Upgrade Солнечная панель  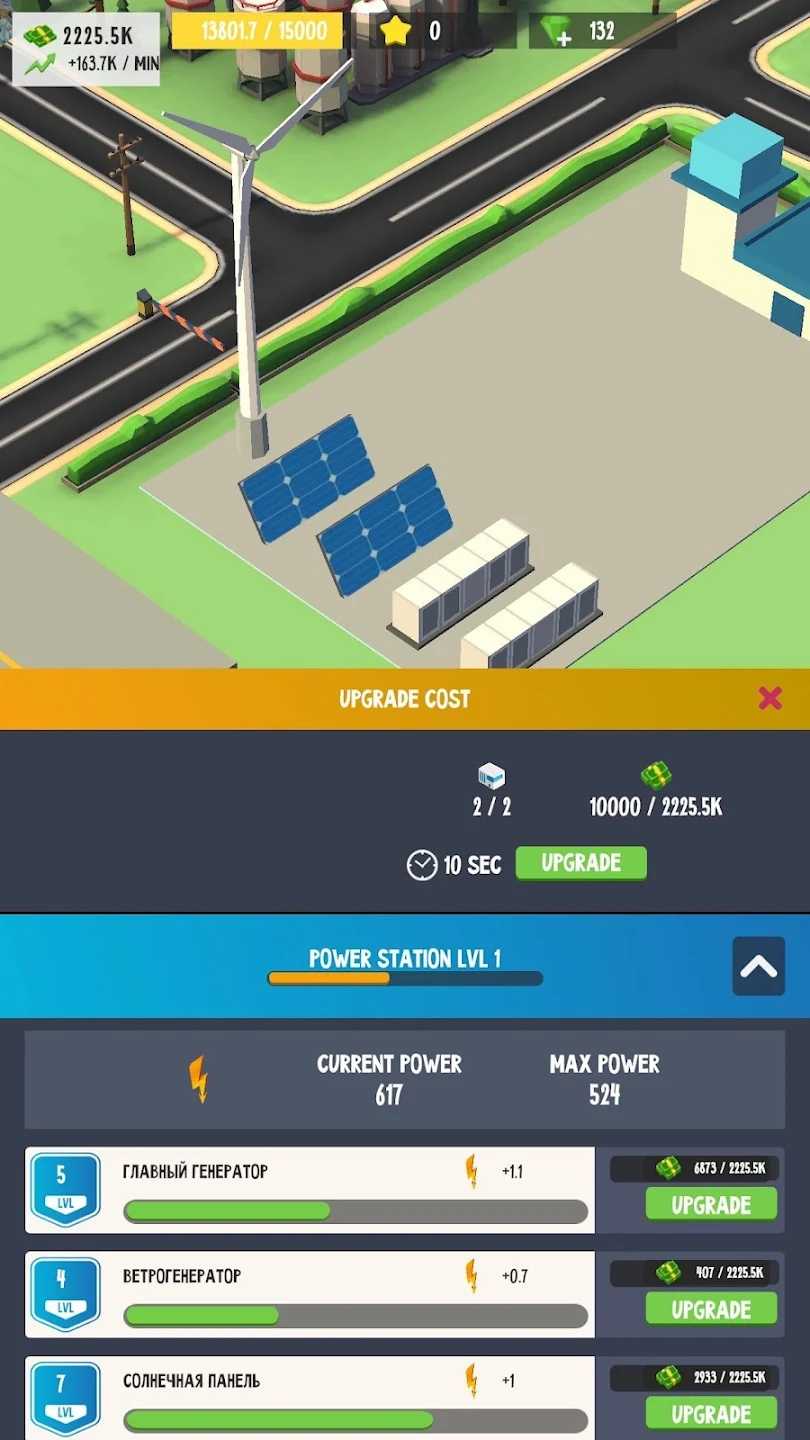[710, 1413]
